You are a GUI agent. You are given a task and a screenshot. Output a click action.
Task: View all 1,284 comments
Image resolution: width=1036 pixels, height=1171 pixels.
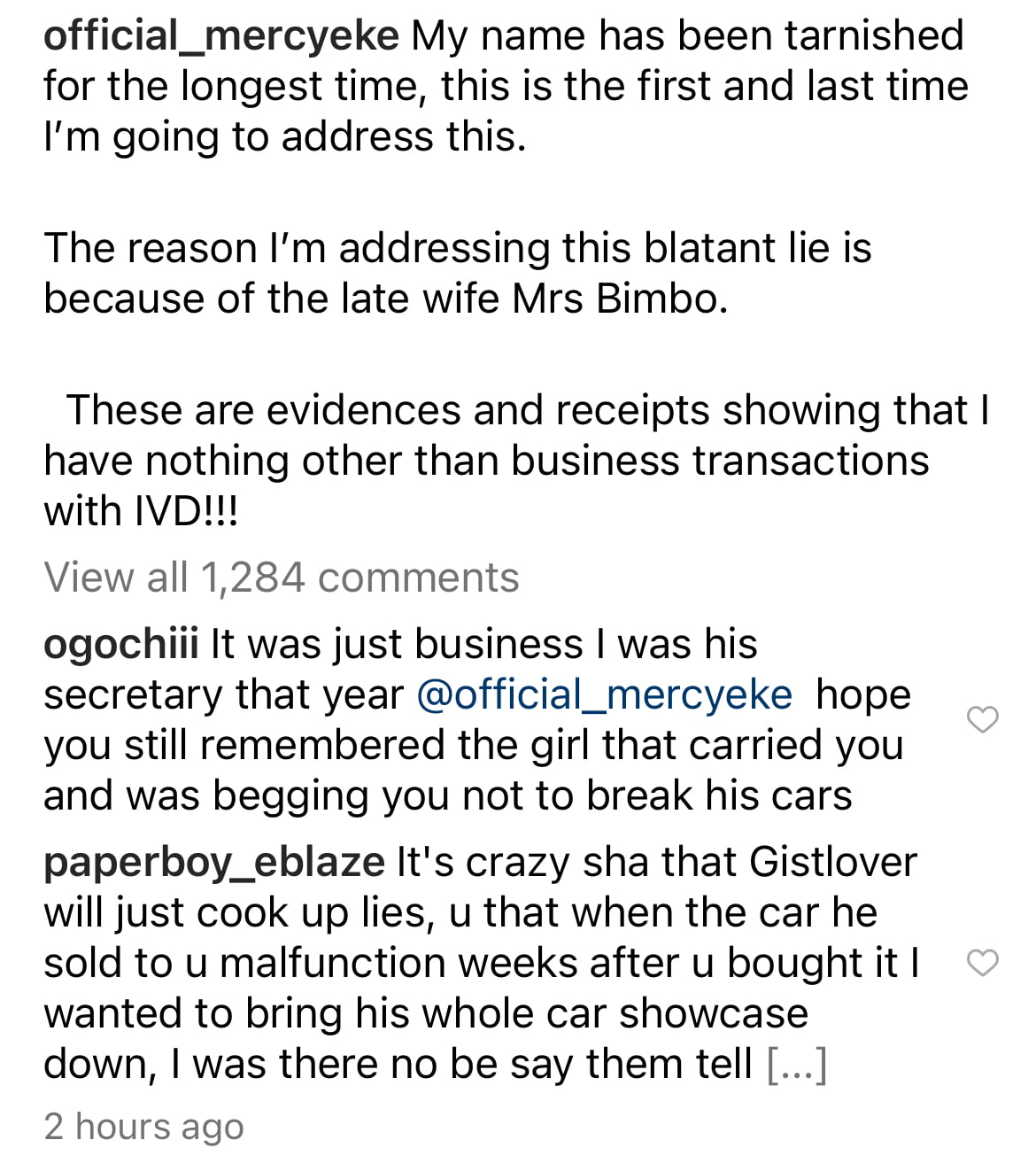click(x=282, y=578)
